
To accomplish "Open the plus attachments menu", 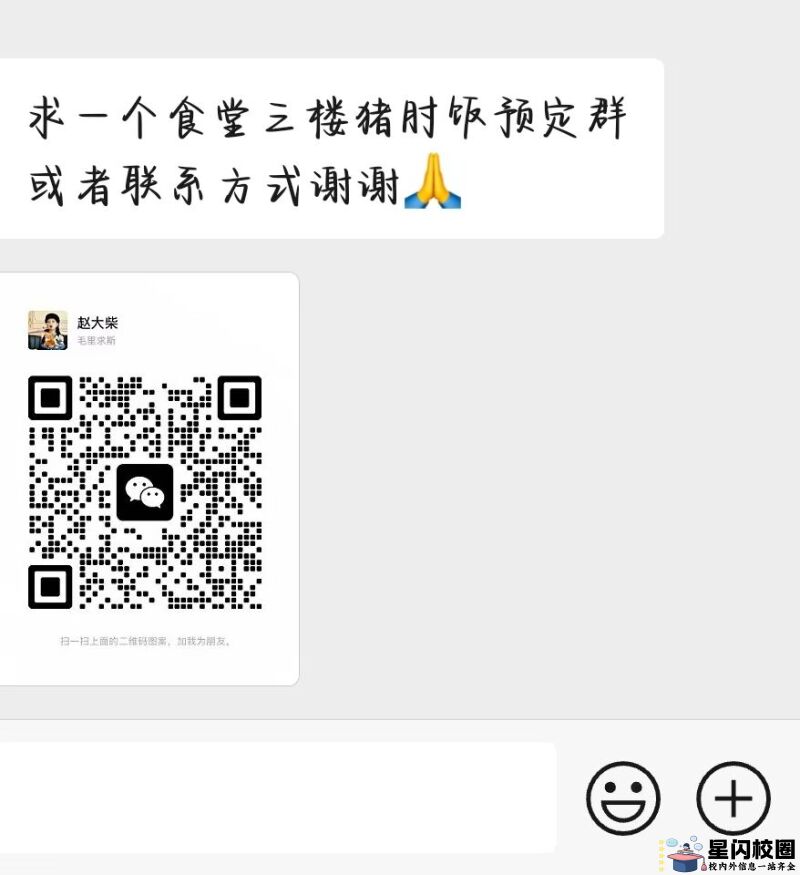I will point(733,798).
